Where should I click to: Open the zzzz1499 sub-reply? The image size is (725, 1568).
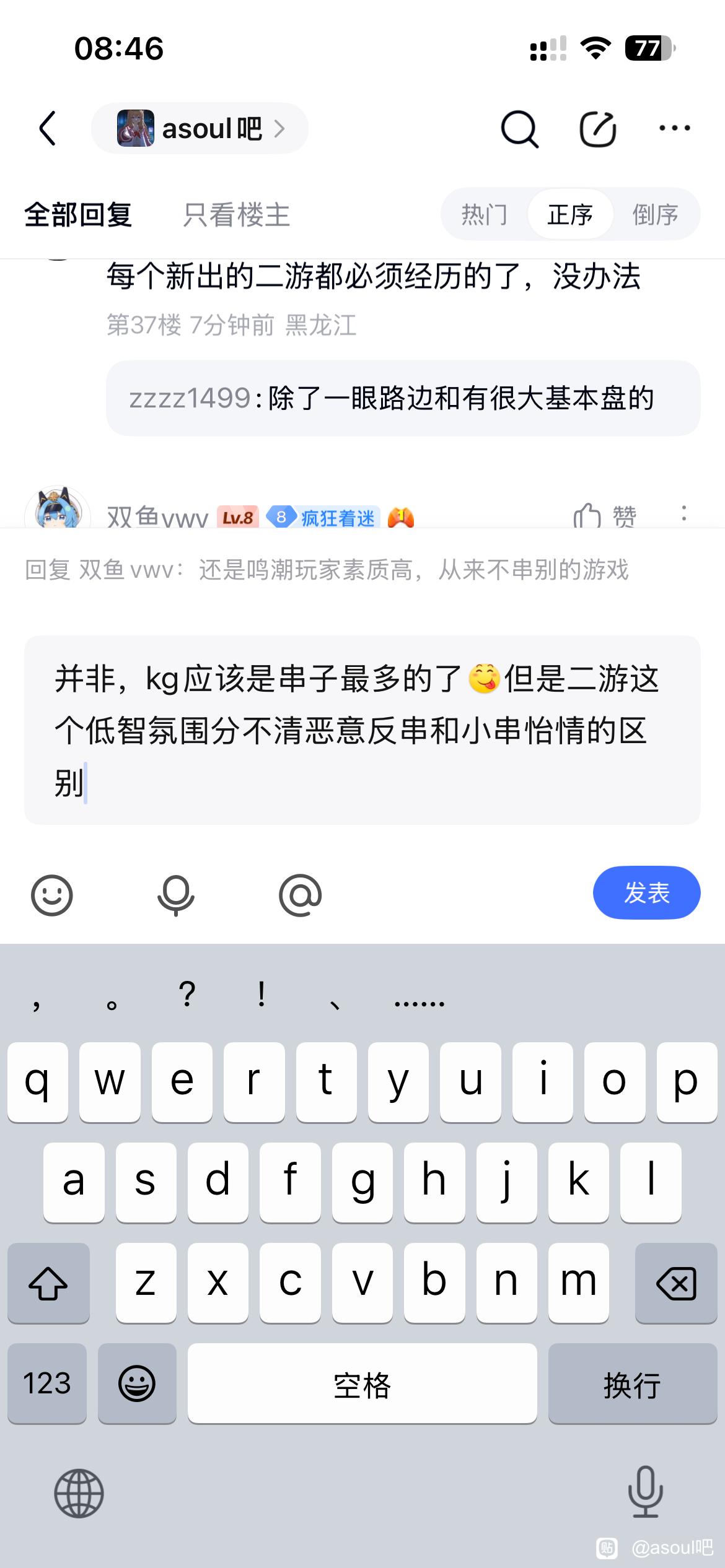tap(403, 398)
